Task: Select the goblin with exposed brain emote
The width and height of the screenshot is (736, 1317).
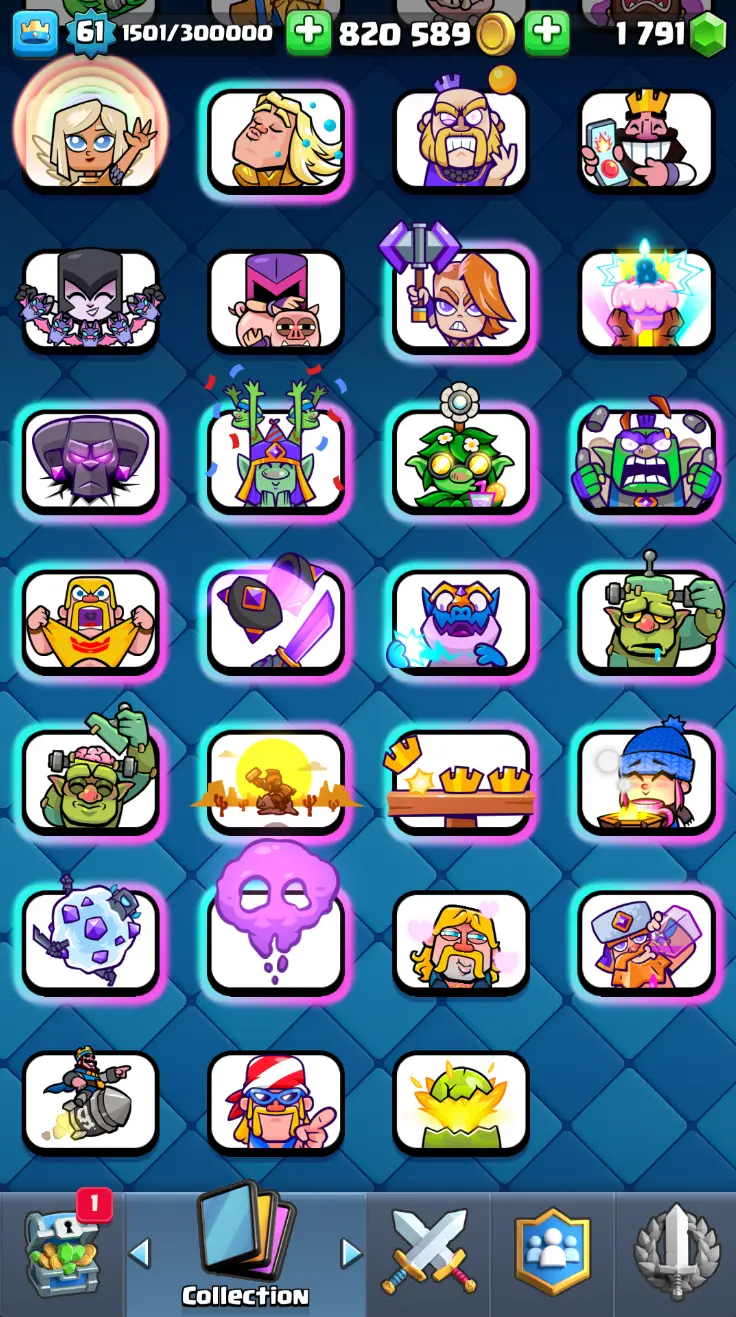Action: coord(90,780)
